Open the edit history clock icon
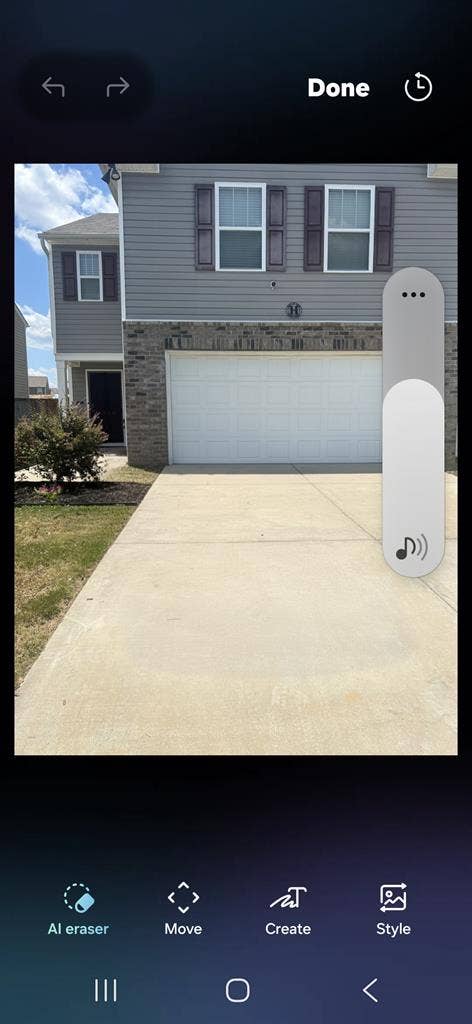 click(418, 88)
